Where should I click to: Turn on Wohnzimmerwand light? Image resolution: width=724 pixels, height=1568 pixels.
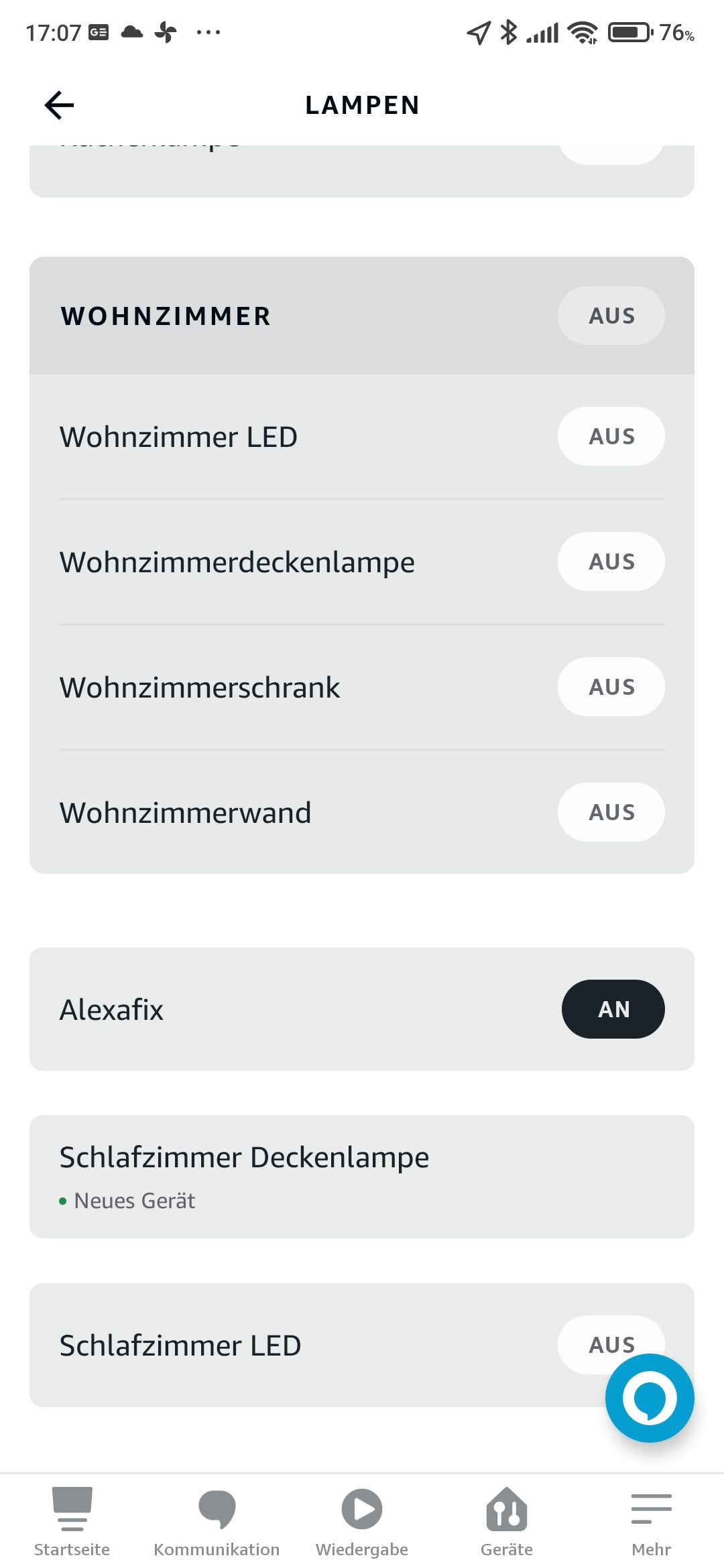tap(611, 812)
